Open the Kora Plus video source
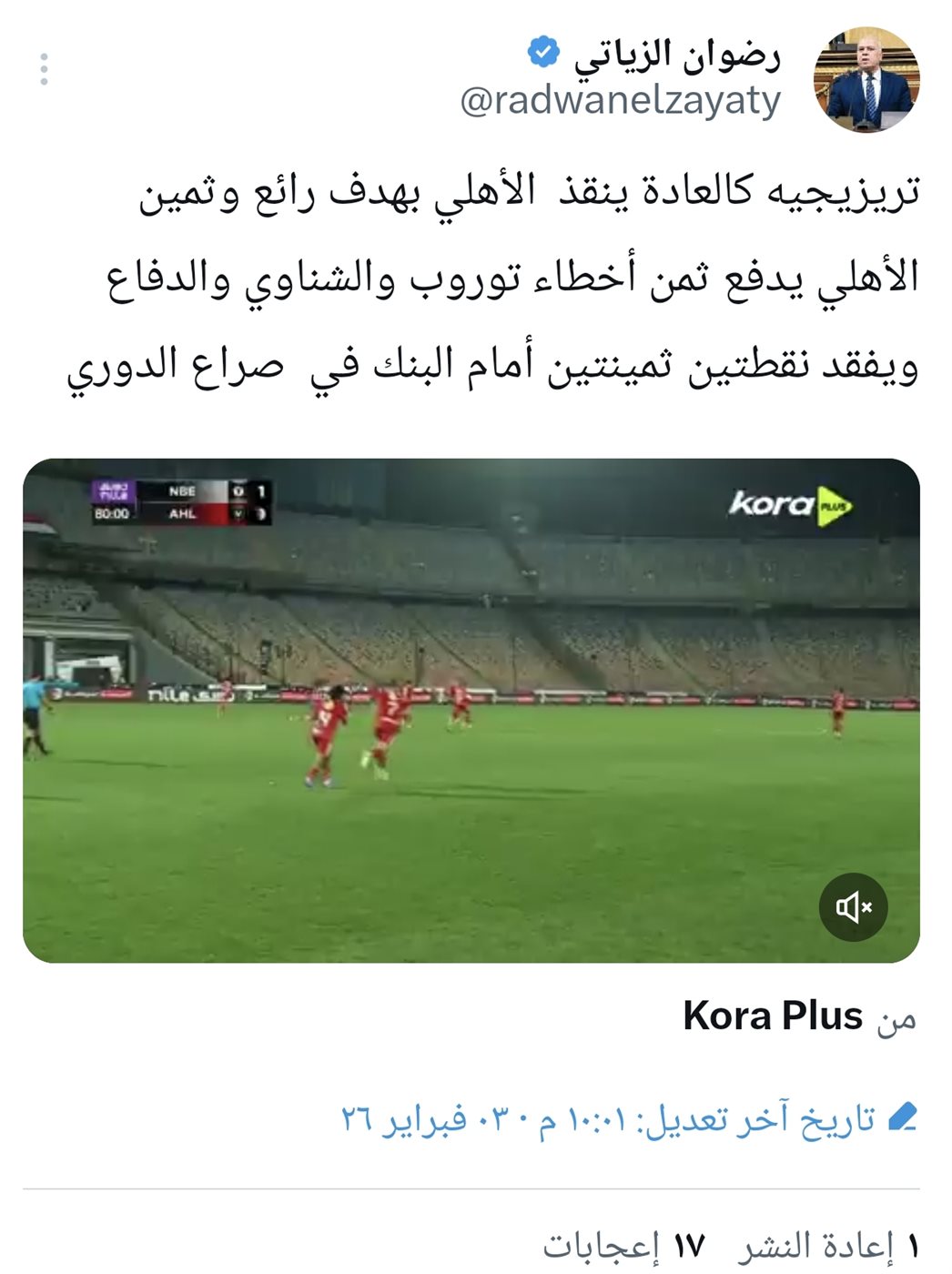 773,1016
